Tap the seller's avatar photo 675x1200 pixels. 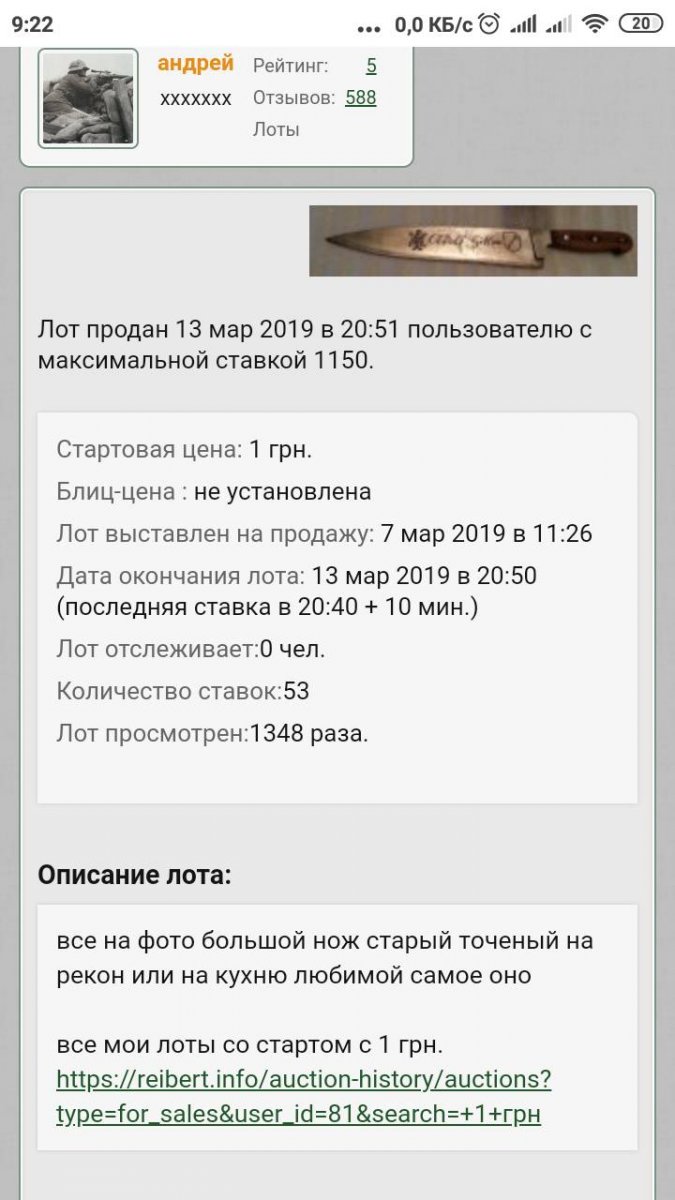(x=88, y=99)
